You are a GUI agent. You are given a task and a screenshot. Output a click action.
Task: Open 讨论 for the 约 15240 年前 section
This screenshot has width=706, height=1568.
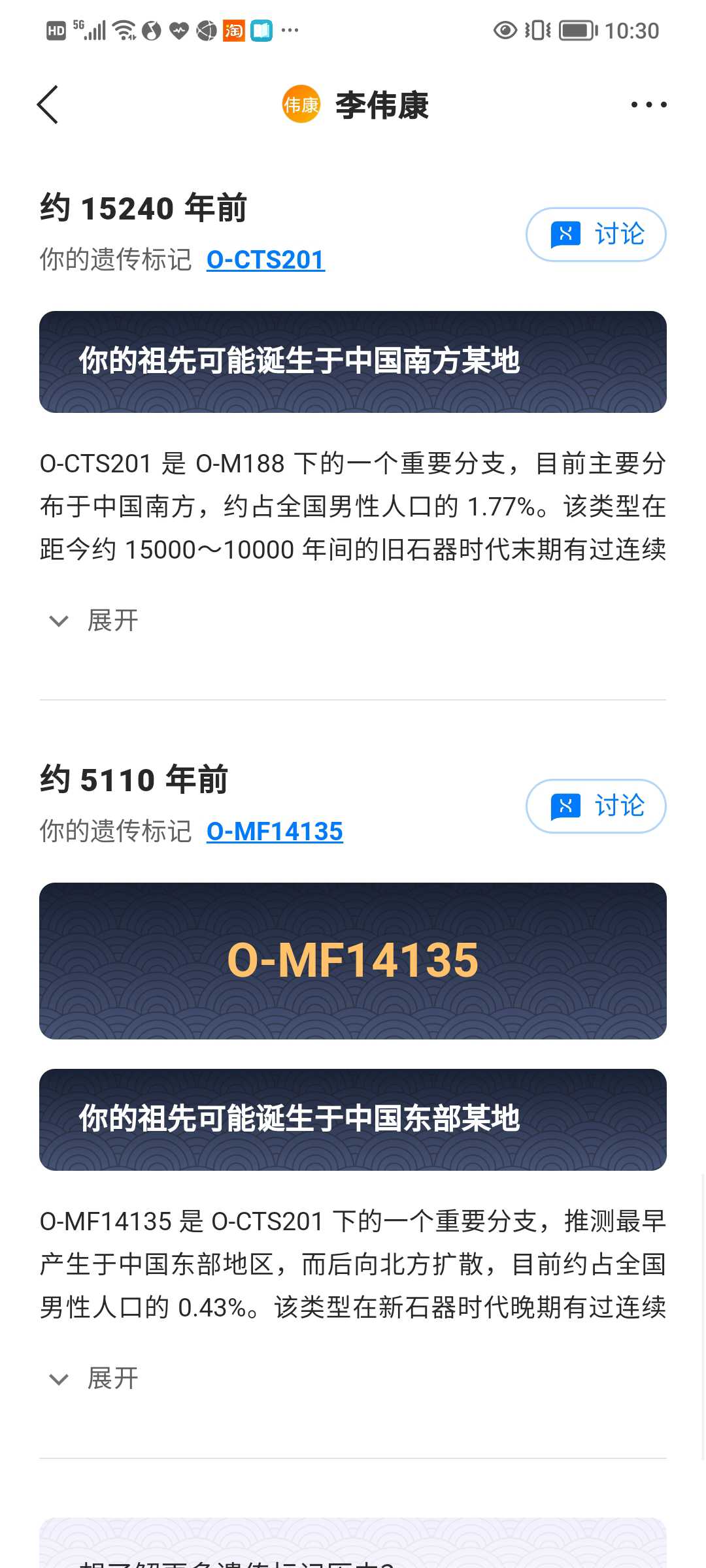click(x=596, y=235)
